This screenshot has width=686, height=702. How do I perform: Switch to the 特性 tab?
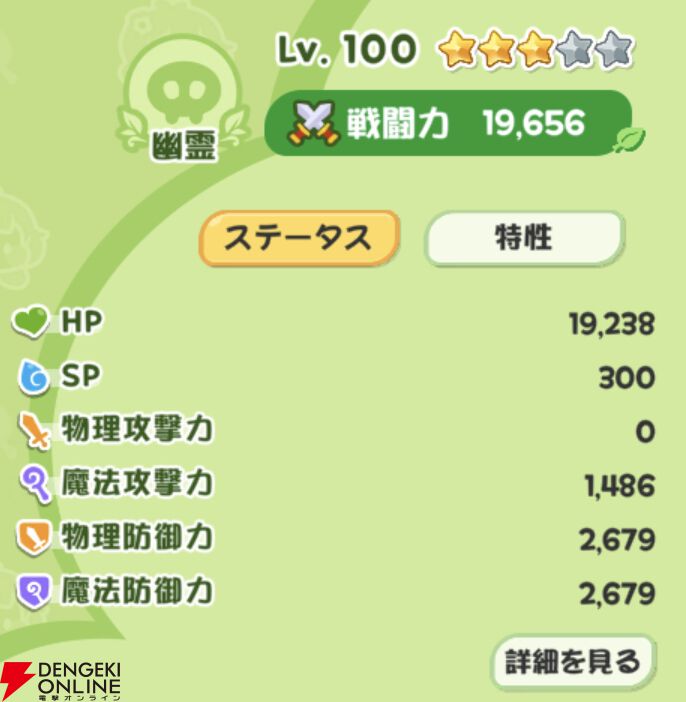[524, 238]
